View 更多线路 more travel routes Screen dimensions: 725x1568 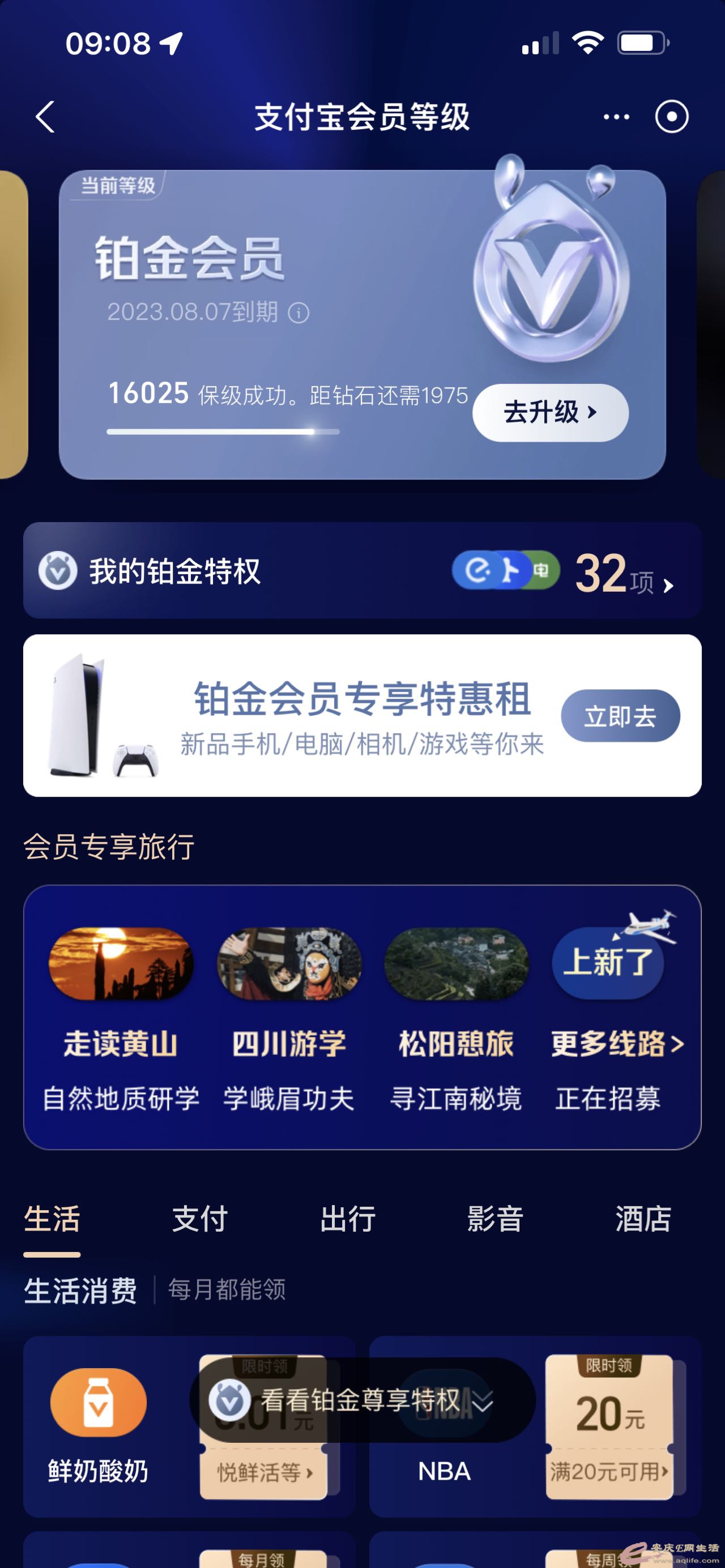click(617, 1043)
